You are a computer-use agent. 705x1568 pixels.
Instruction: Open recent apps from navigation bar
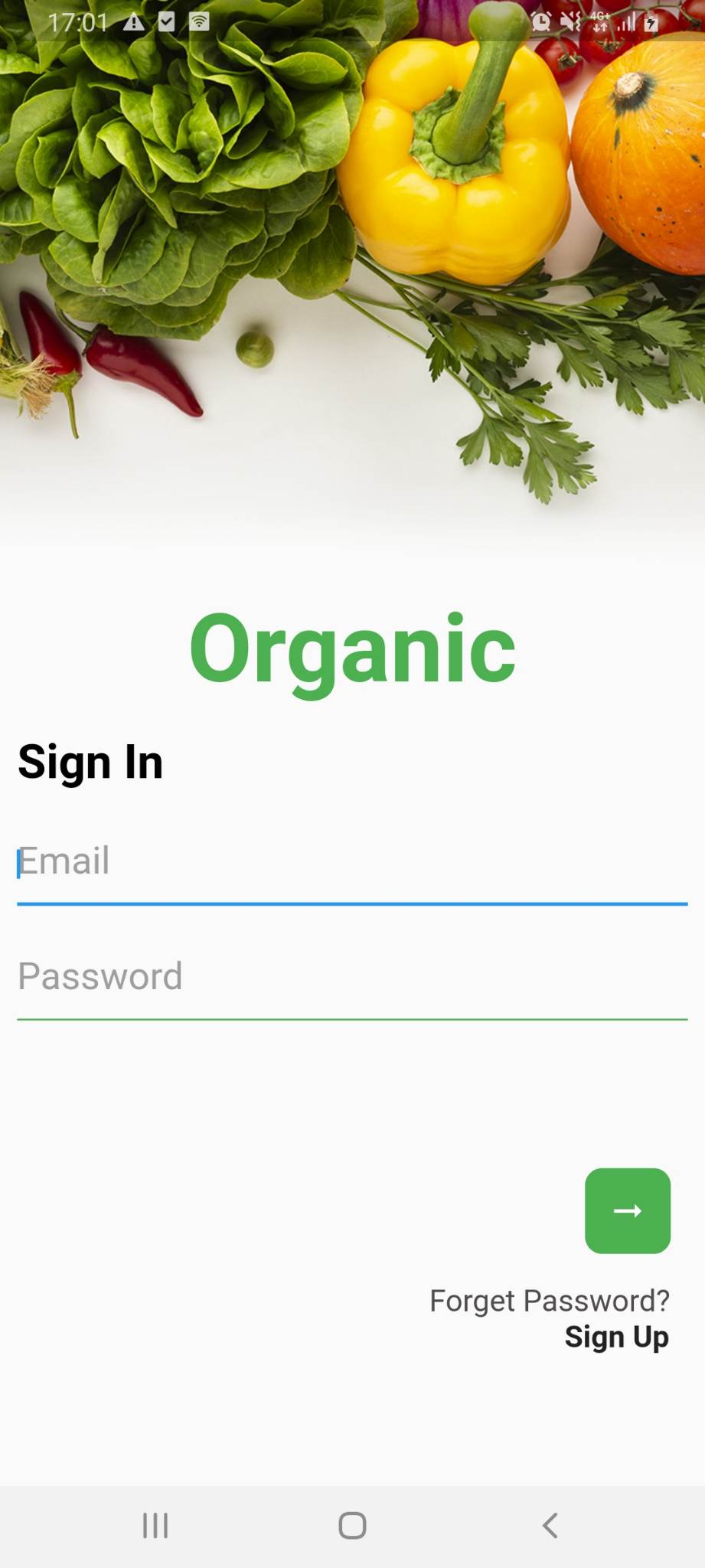point(155,1525)
